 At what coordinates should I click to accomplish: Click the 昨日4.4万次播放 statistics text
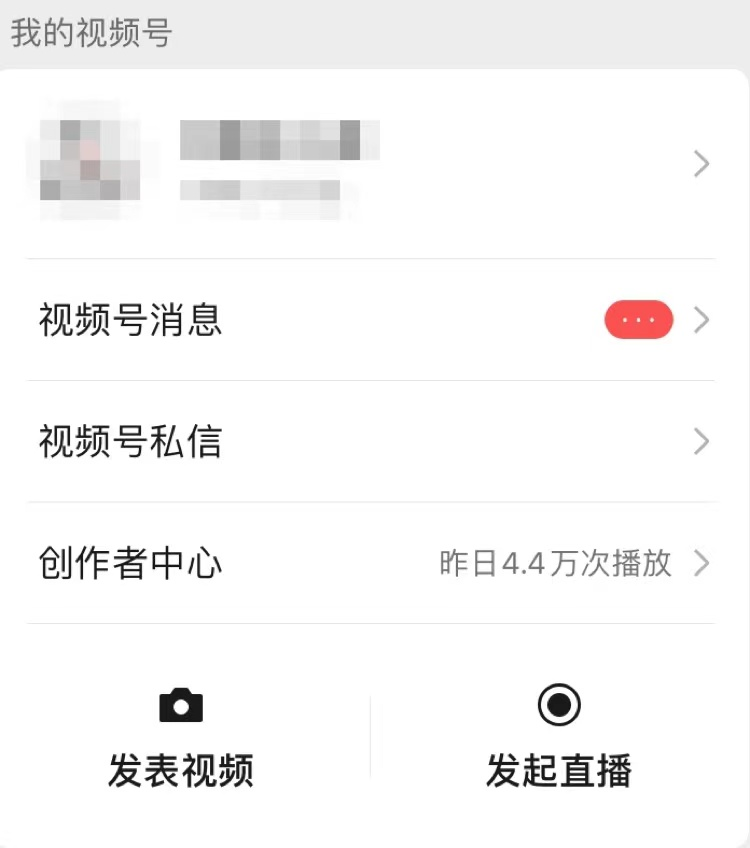tap(555, 563)
